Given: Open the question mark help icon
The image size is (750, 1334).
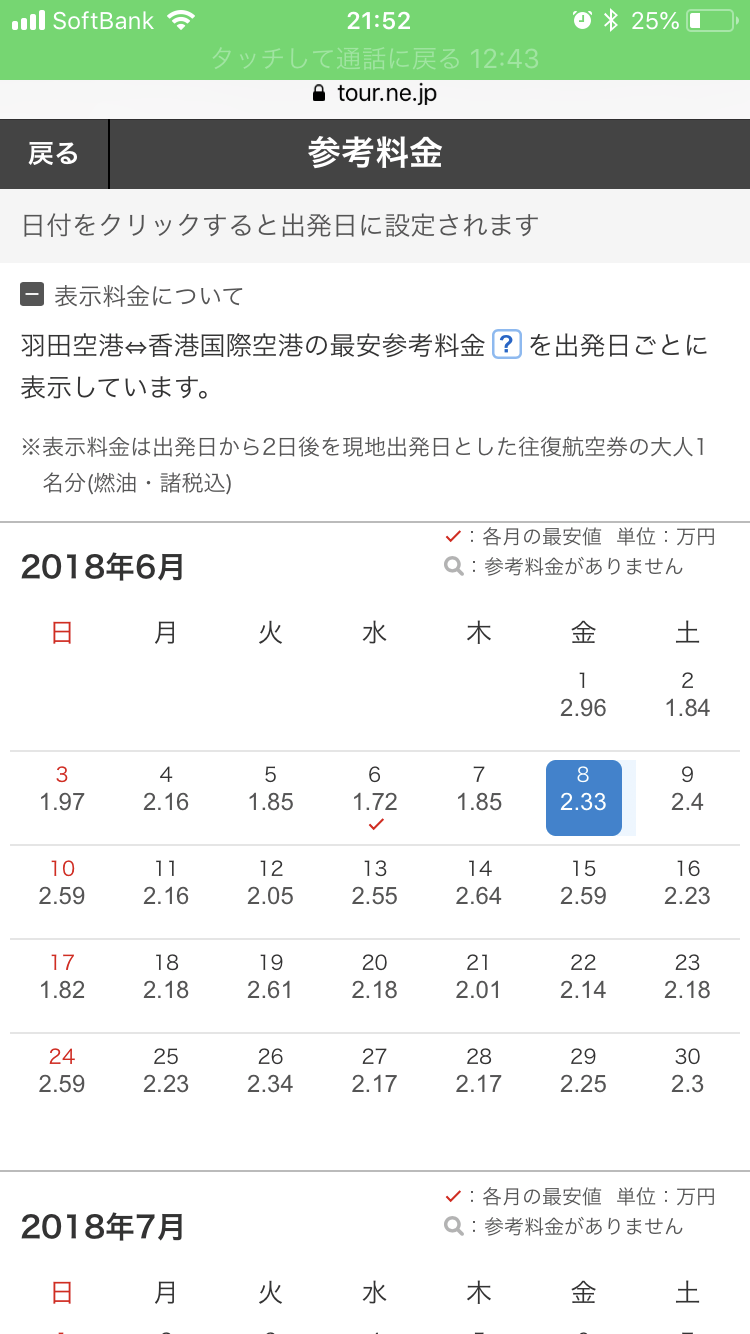Looking at the screenshot, I should tap(507, 345).
